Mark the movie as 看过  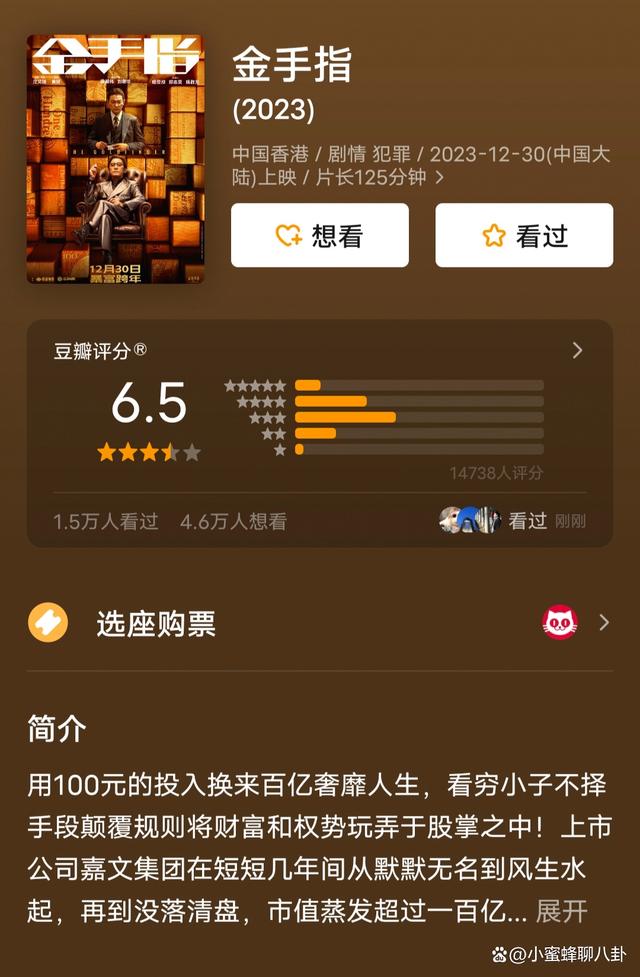524,236
